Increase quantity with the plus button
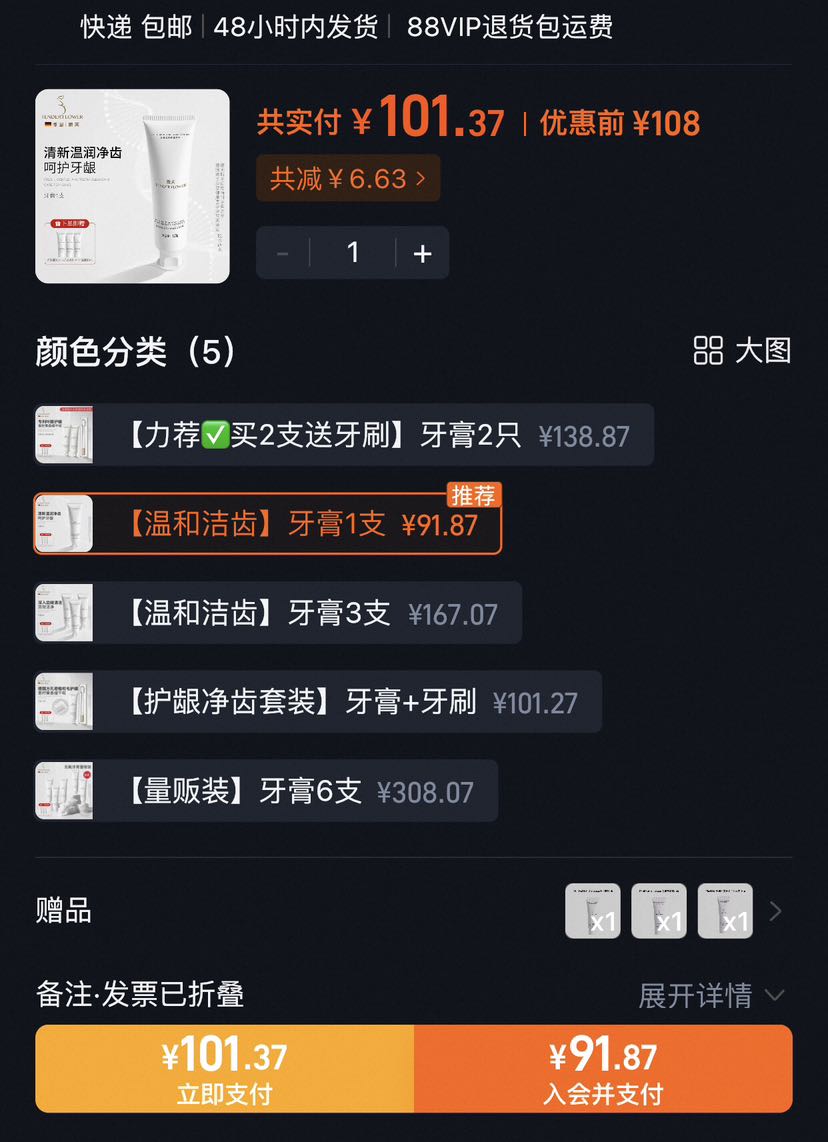Viewport: 828px width, 1142px height. pos(422,253)
